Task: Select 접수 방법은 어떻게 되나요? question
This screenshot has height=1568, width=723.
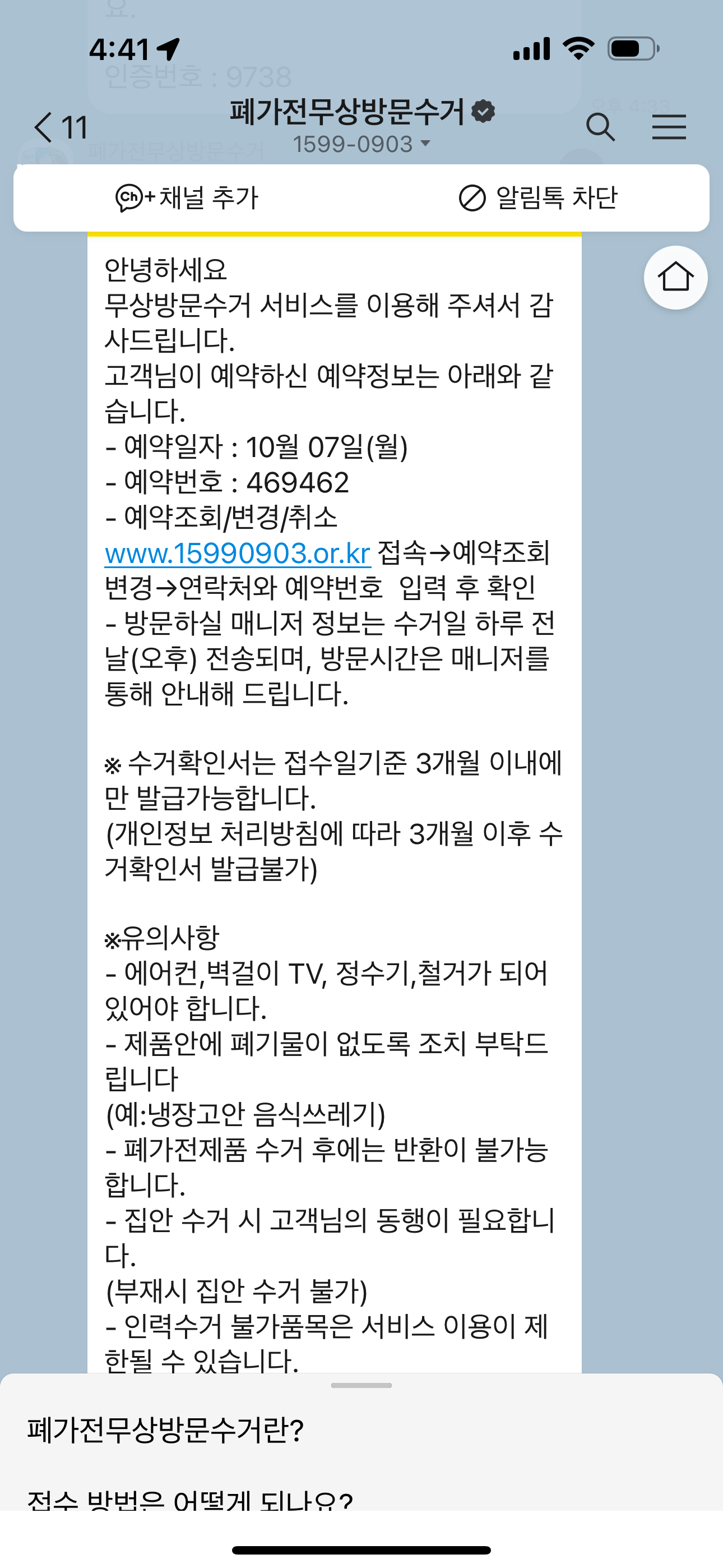Action: [x=190, y=1500]
